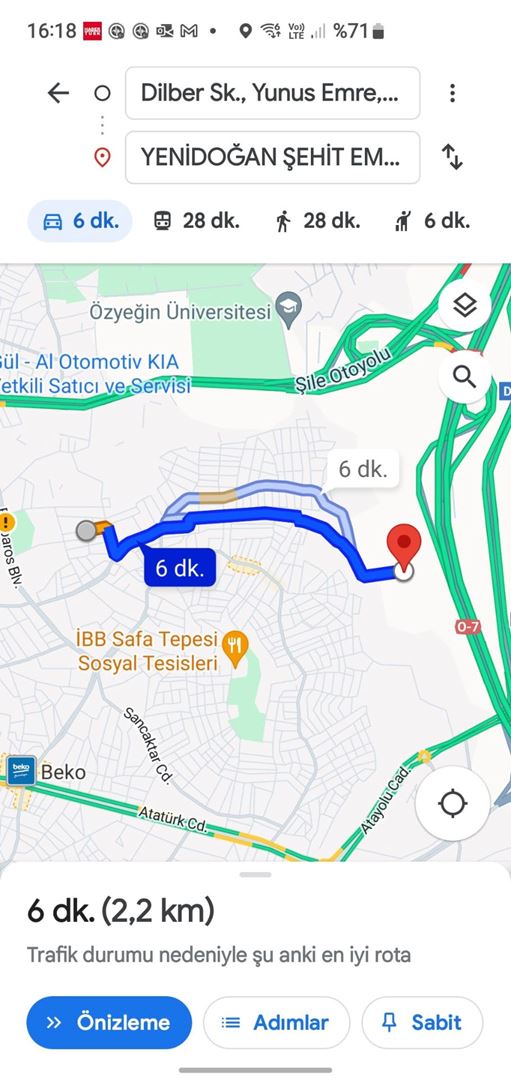Viewport: 511px width, 1080px height.
Task: Go back using the arrow icon
Action: 59,93
